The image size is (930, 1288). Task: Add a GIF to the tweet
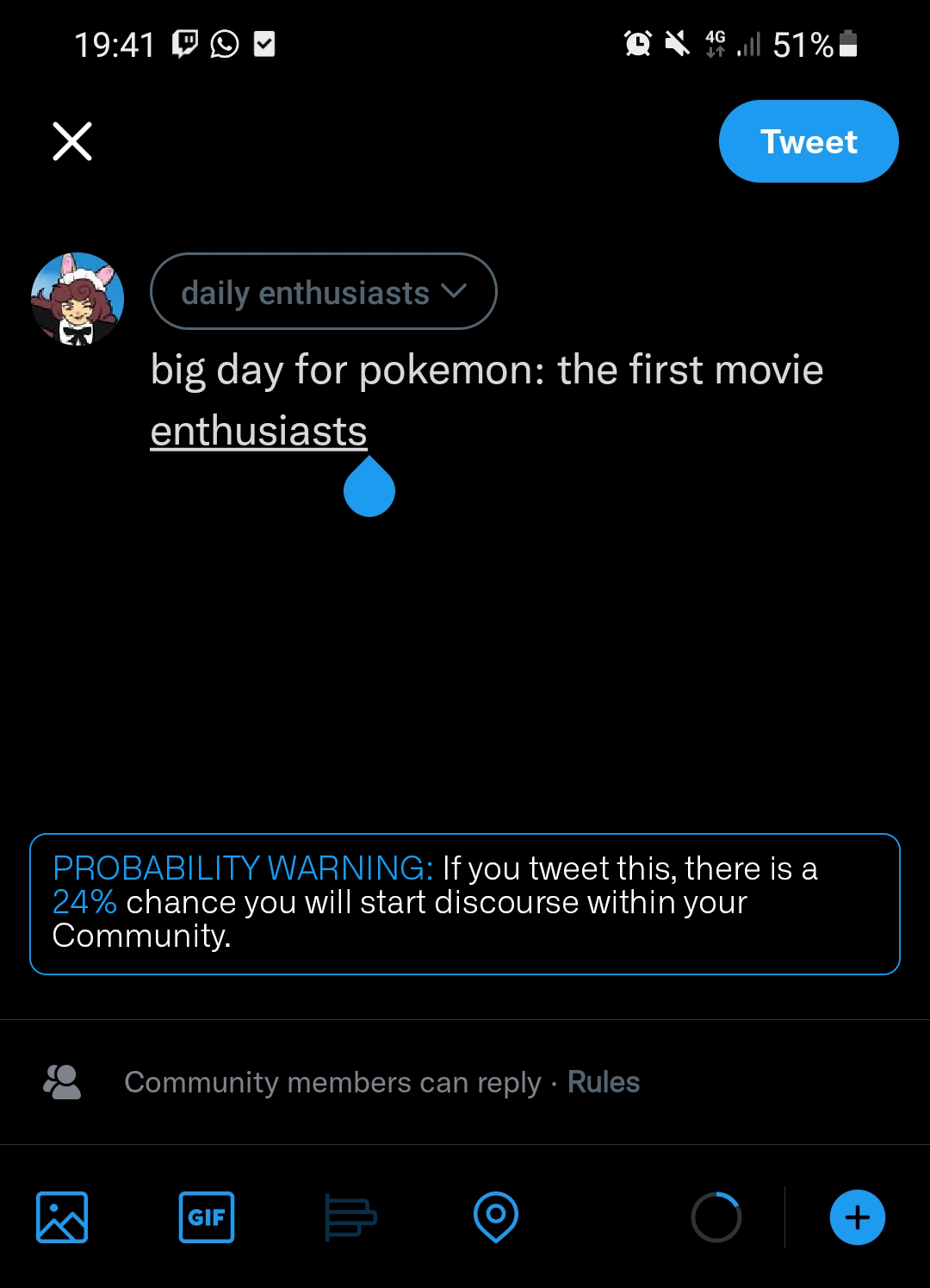(207, 1216)
